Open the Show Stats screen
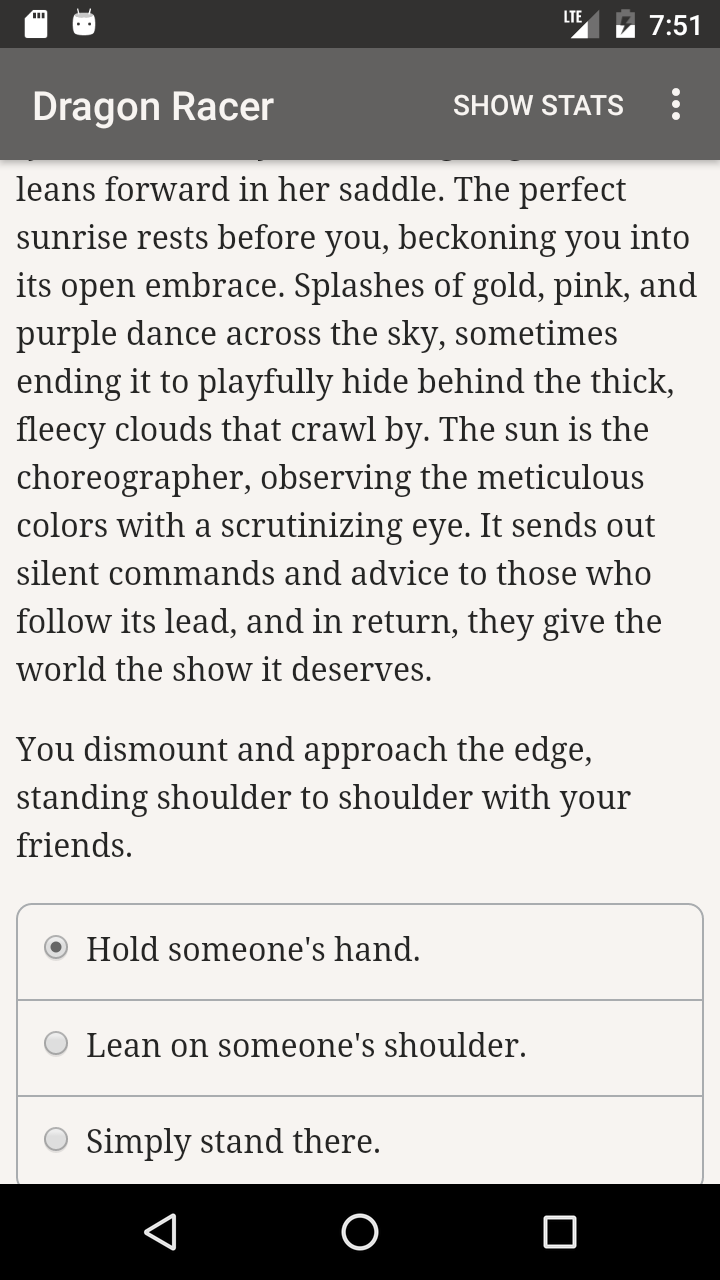Image resolution: width=720 pixels, height=1280 pixels. 538,105
